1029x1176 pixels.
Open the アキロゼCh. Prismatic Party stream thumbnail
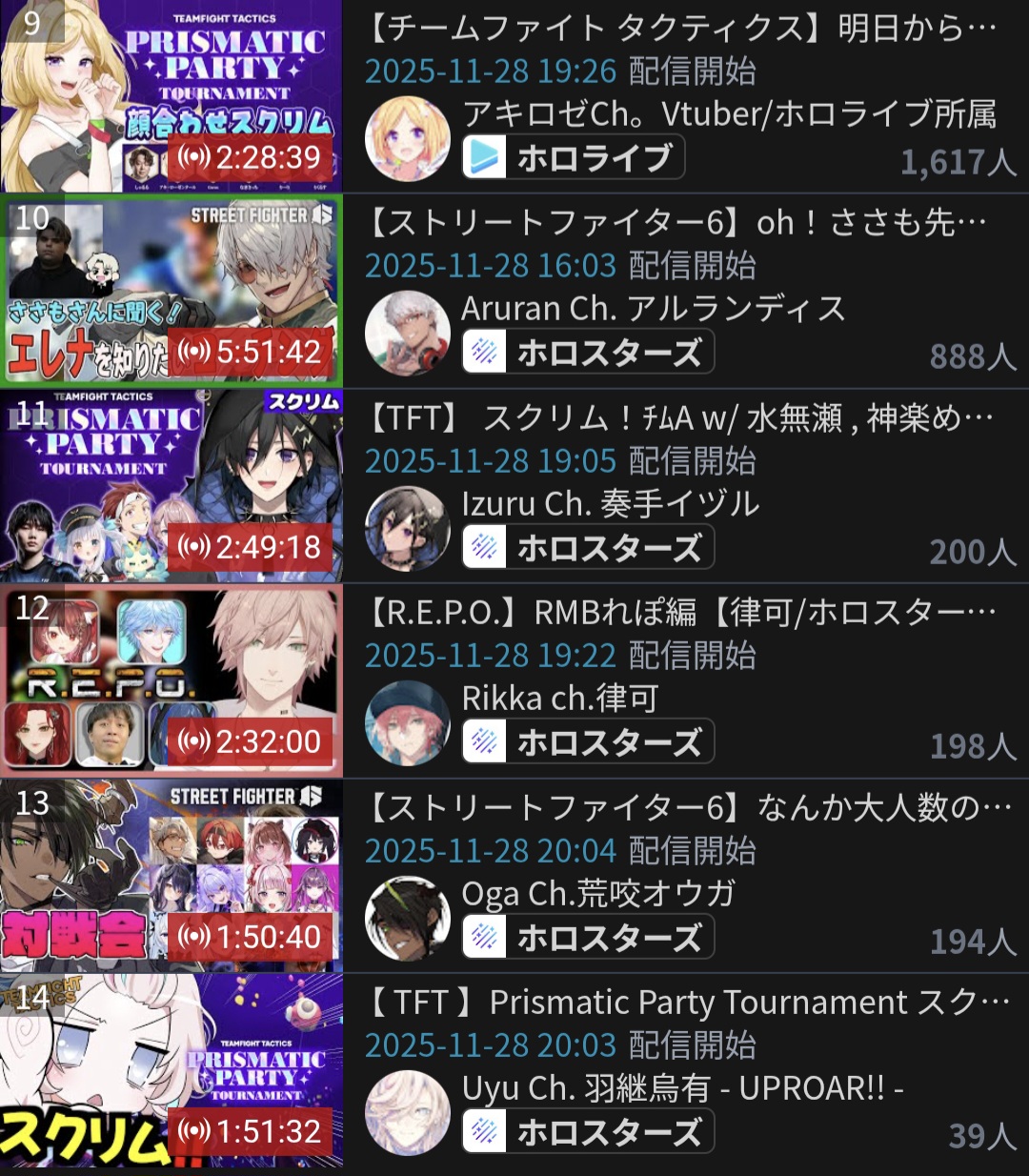click(171, 95)
